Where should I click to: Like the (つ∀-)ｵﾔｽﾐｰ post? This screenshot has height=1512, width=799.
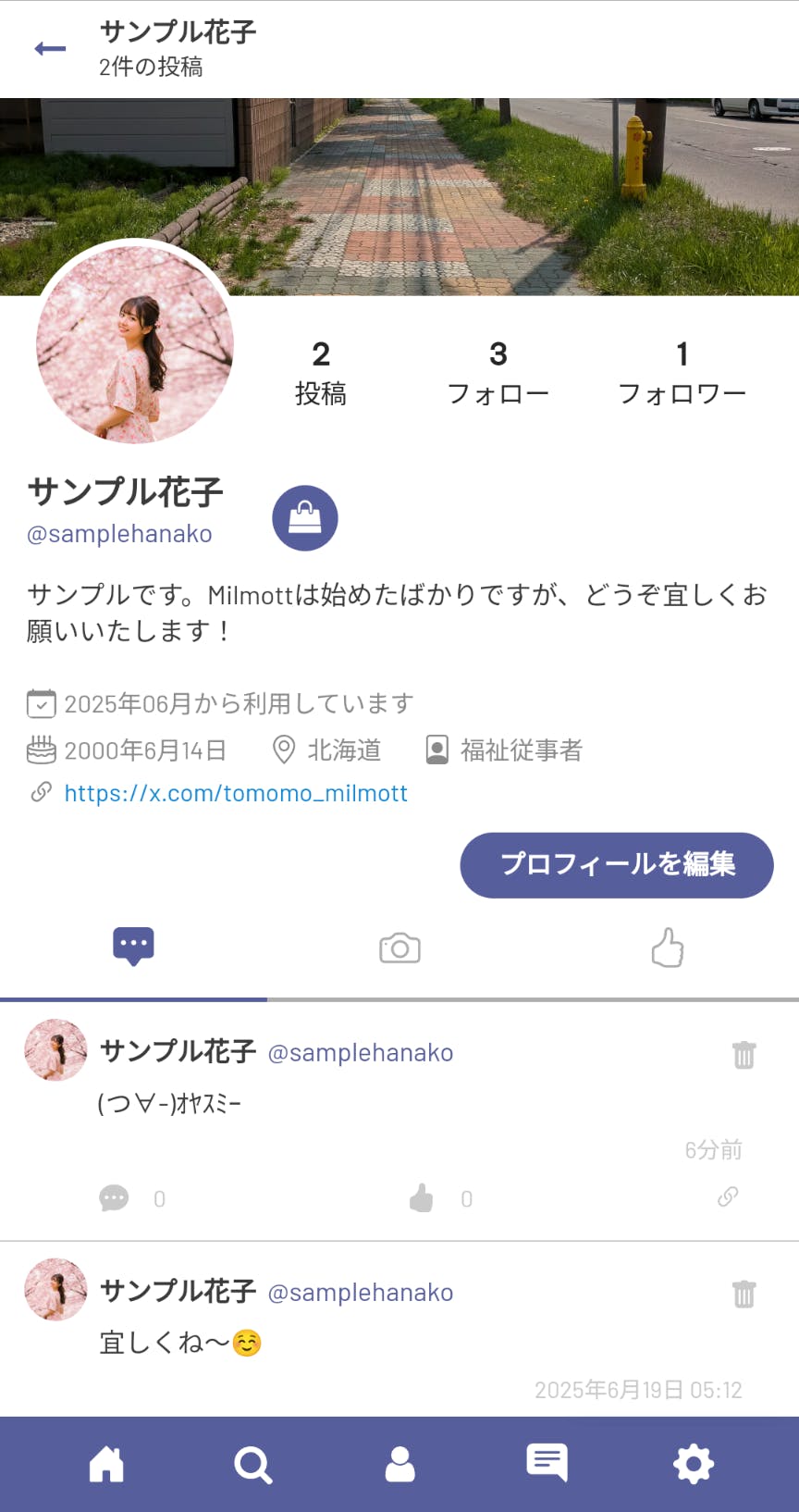tap(422, 1198)
